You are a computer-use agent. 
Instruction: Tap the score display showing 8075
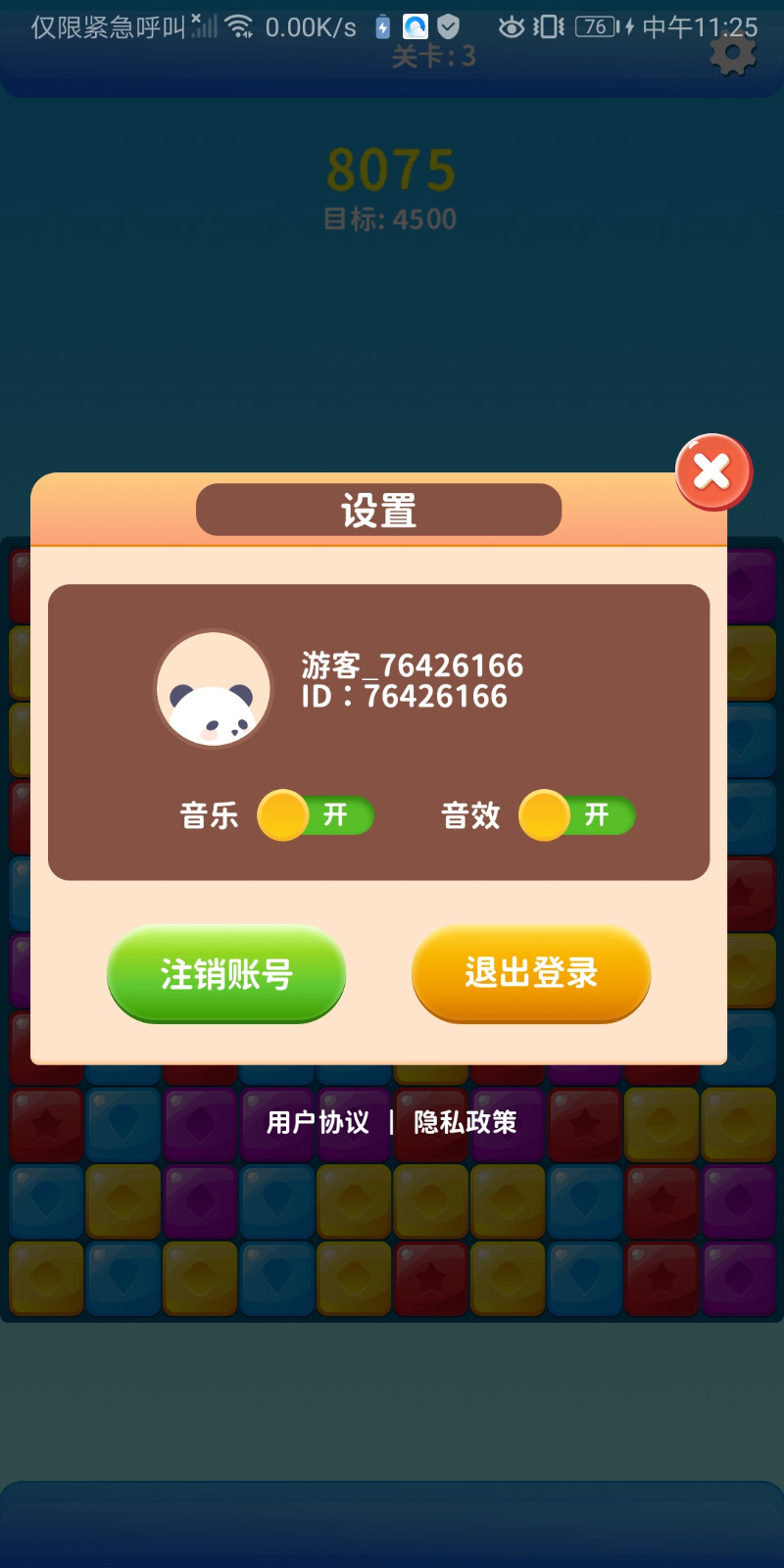(x=391, y=169)
